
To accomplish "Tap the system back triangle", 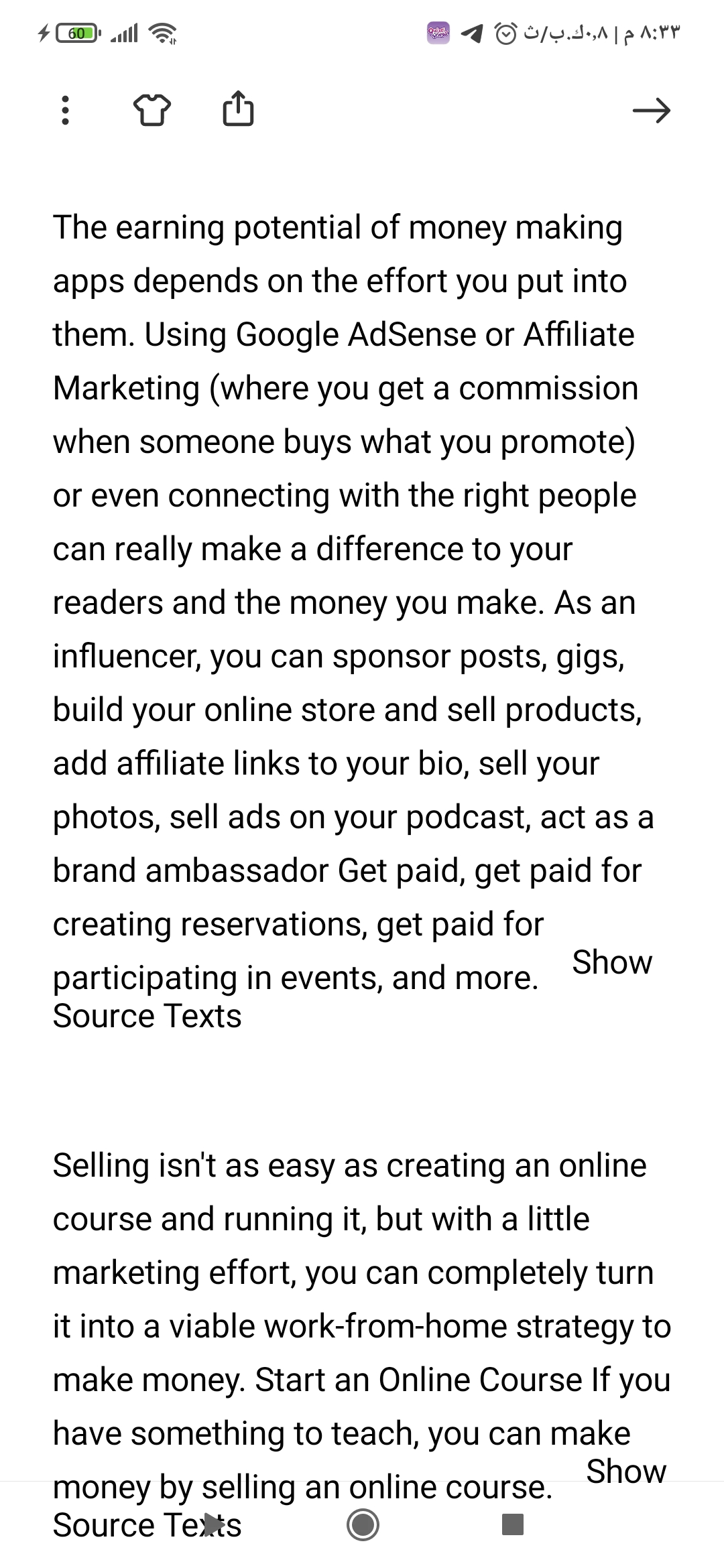I will (214, 1524).
